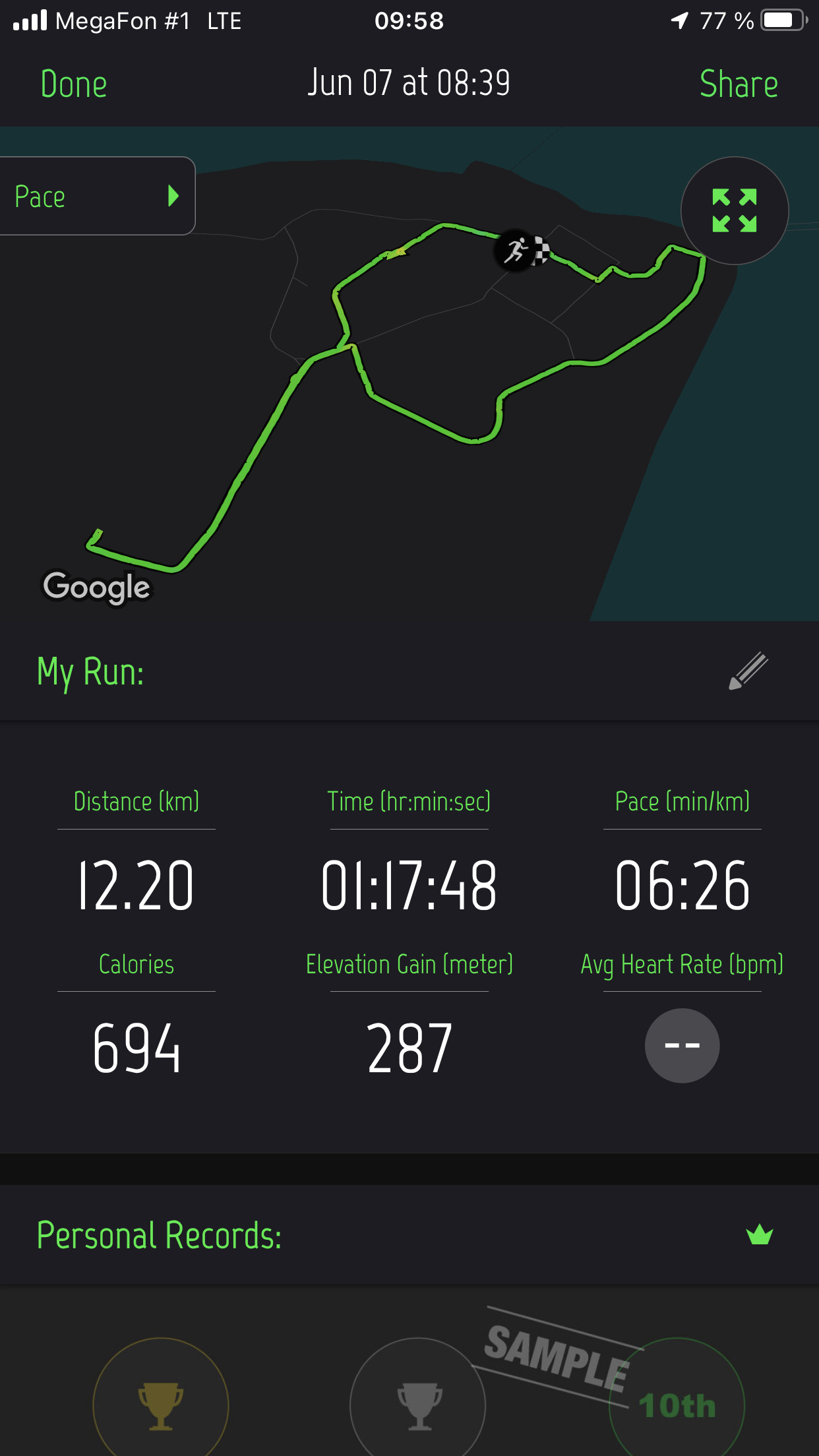
Task: Edit My Run name with pencil icon
Action: click(x=748, y=671)
